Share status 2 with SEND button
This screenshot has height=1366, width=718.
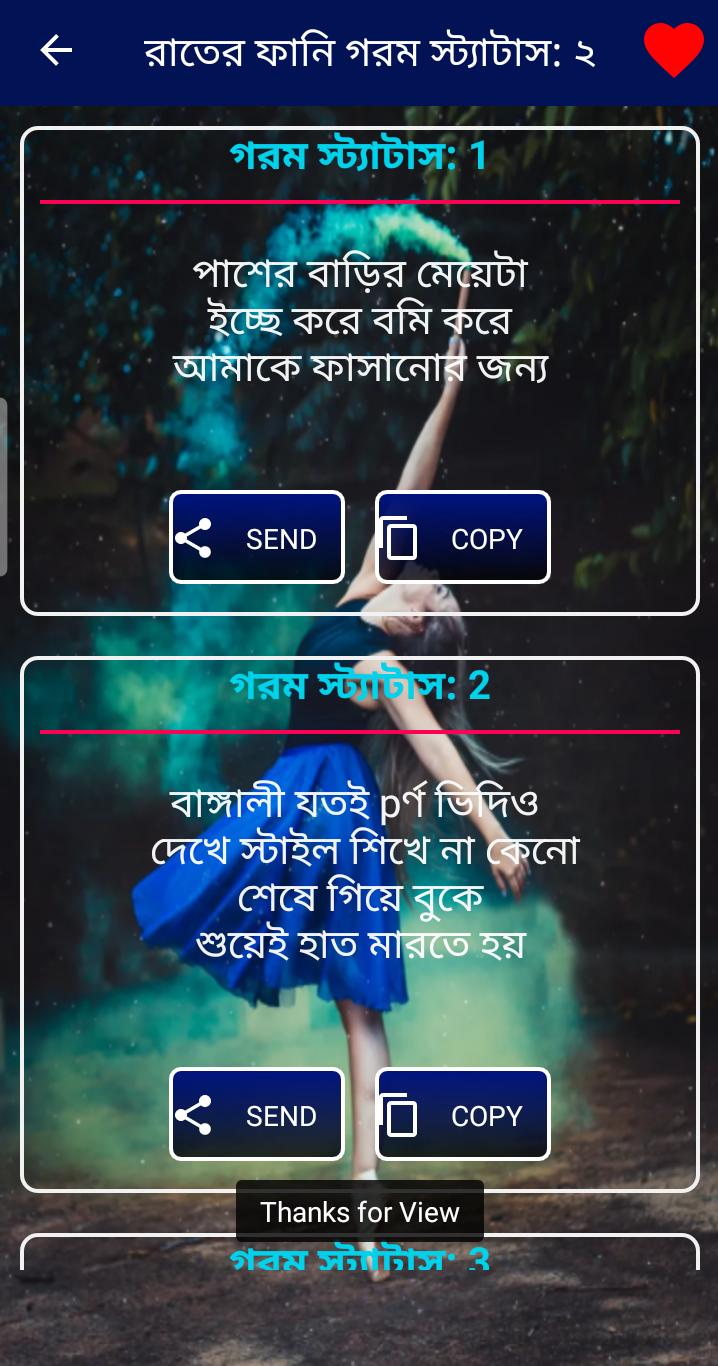coord(257,1115)
